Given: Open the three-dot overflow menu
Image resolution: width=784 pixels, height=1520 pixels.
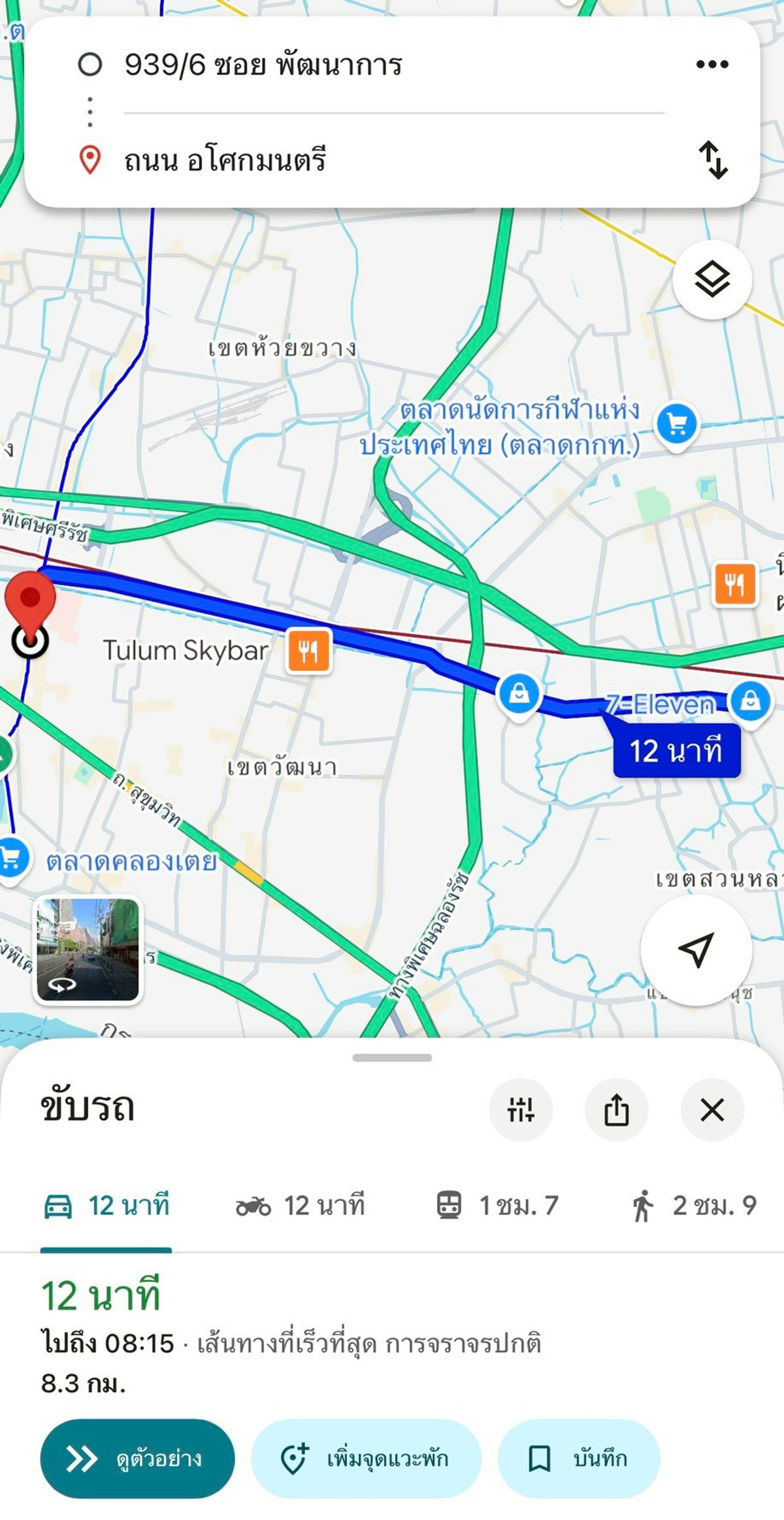Looking at the screenshot, I should click(x=711, y=64).
